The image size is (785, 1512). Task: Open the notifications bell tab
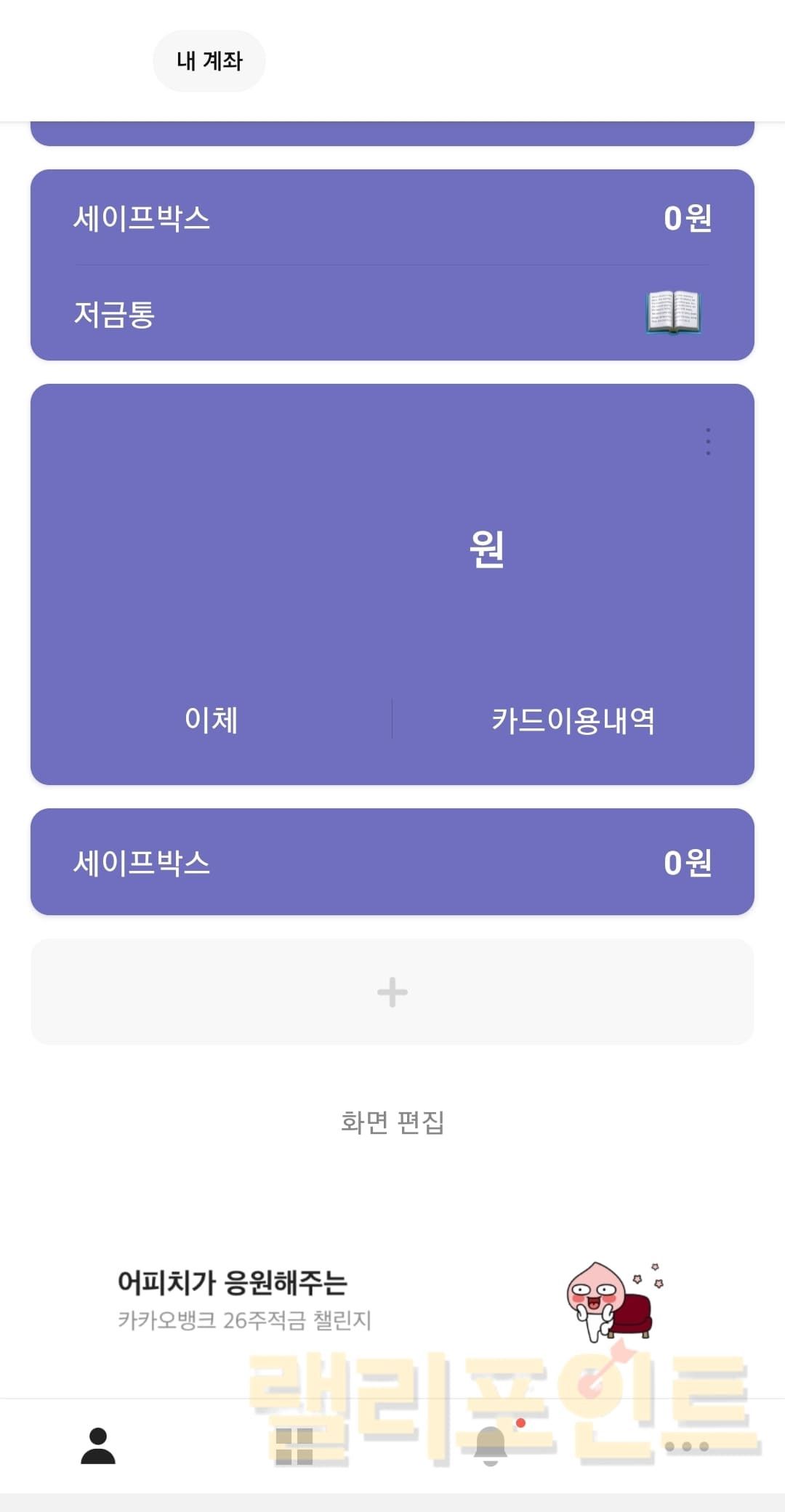[491, 1446]
